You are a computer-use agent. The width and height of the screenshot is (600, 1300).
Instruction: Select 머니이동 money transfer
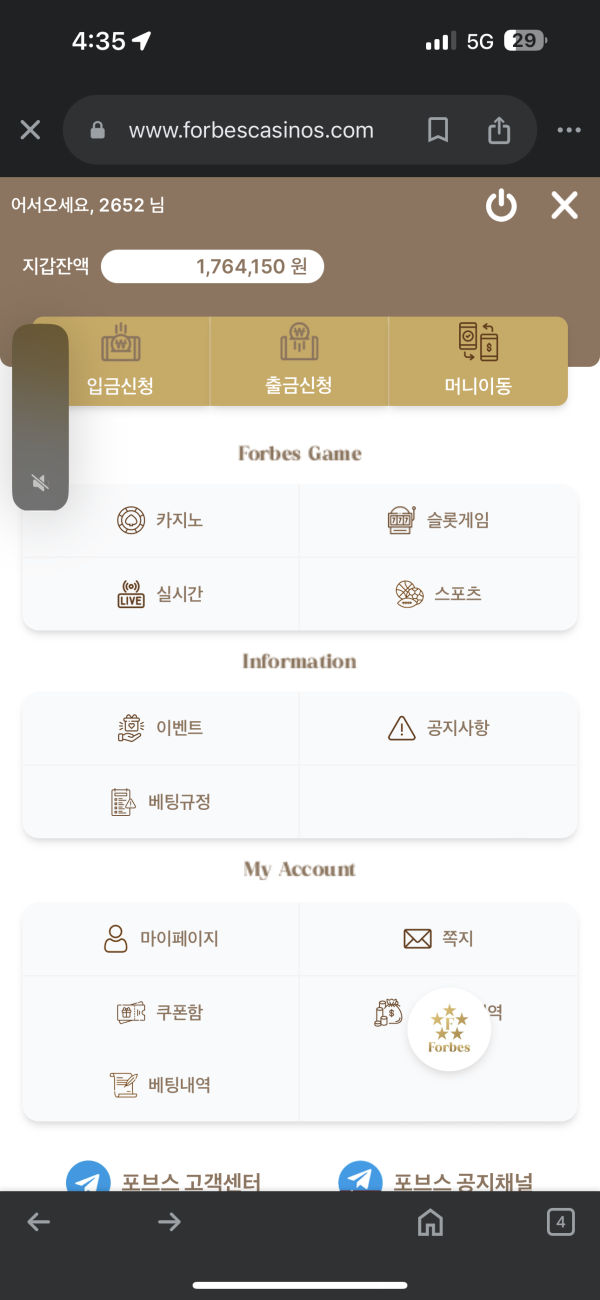pyautogui.click(x=478, y=362)
